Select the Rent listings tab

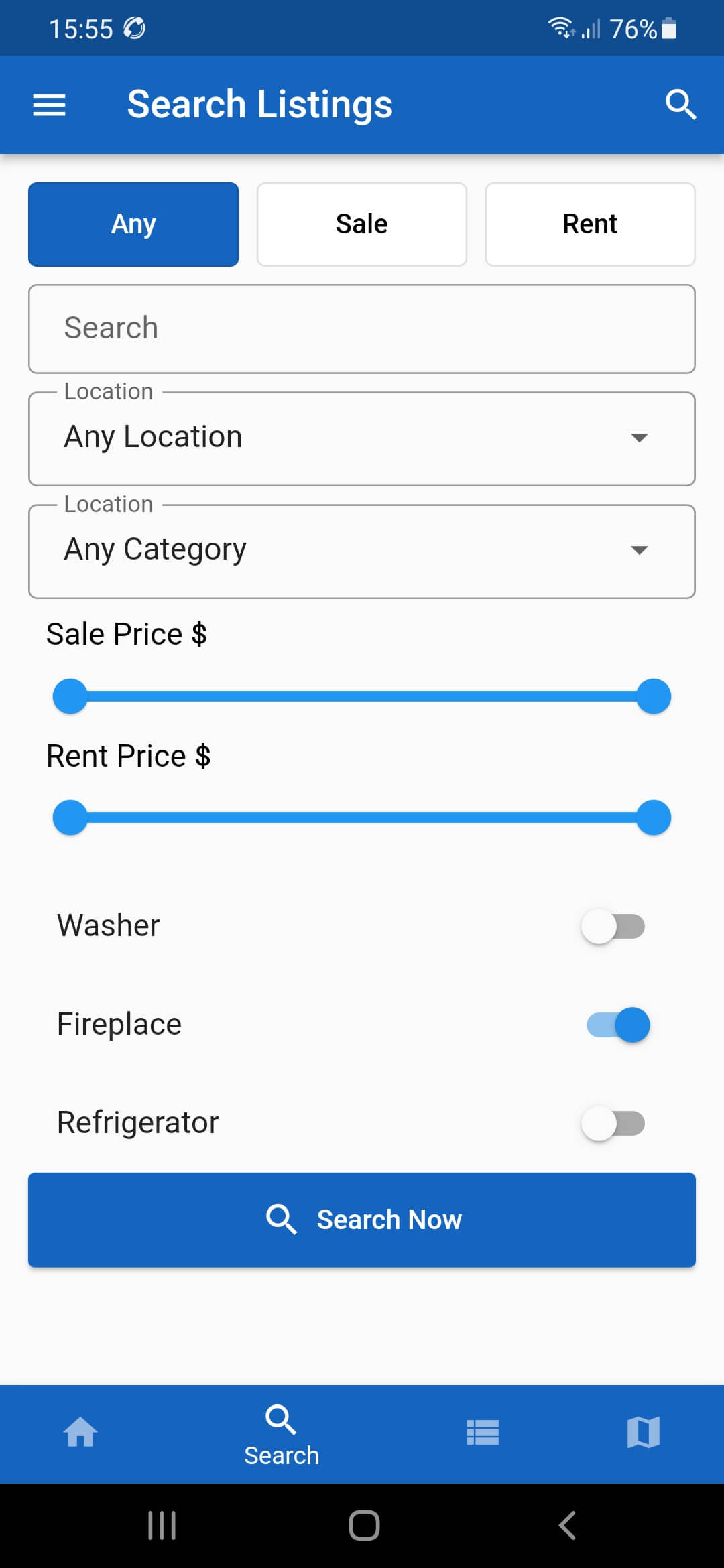pyautogui.click(x=589, y=224)
